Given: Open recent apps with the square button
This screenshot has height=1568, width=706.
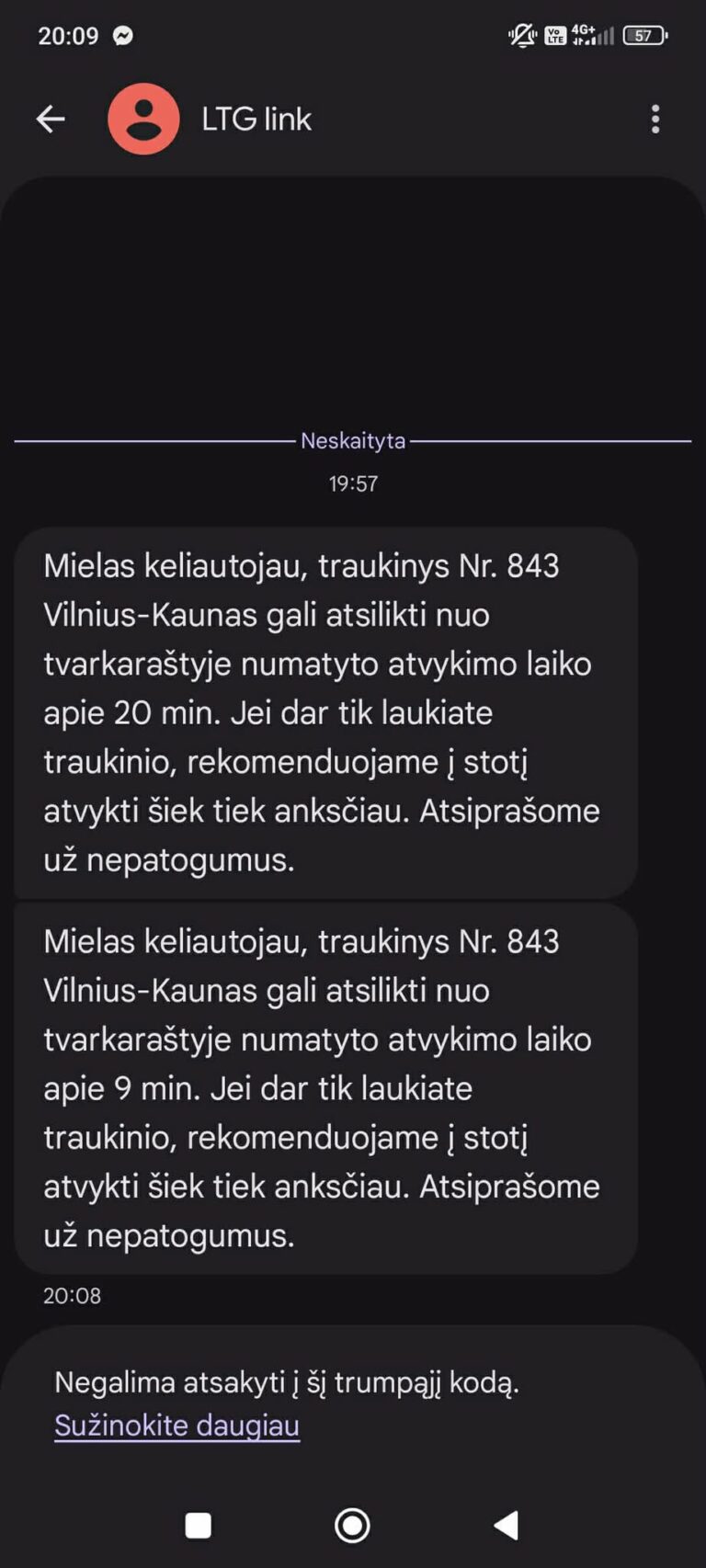Looking at the screenshot, I should (199, 1526).
